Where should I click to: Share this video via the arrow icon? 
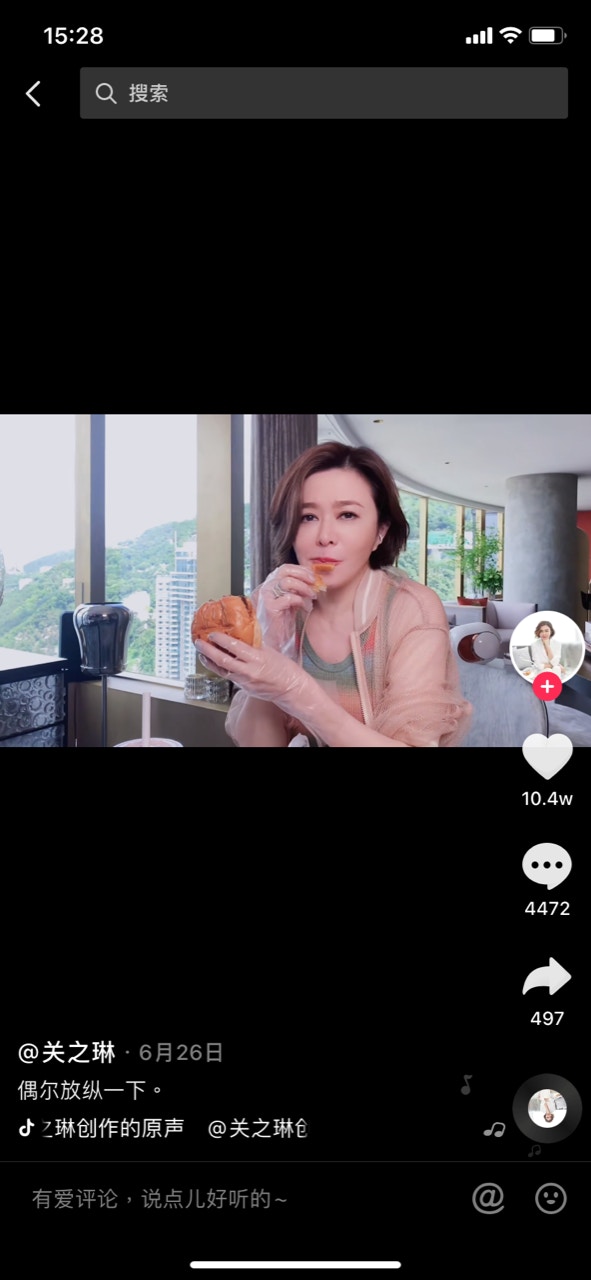point(547,977)
